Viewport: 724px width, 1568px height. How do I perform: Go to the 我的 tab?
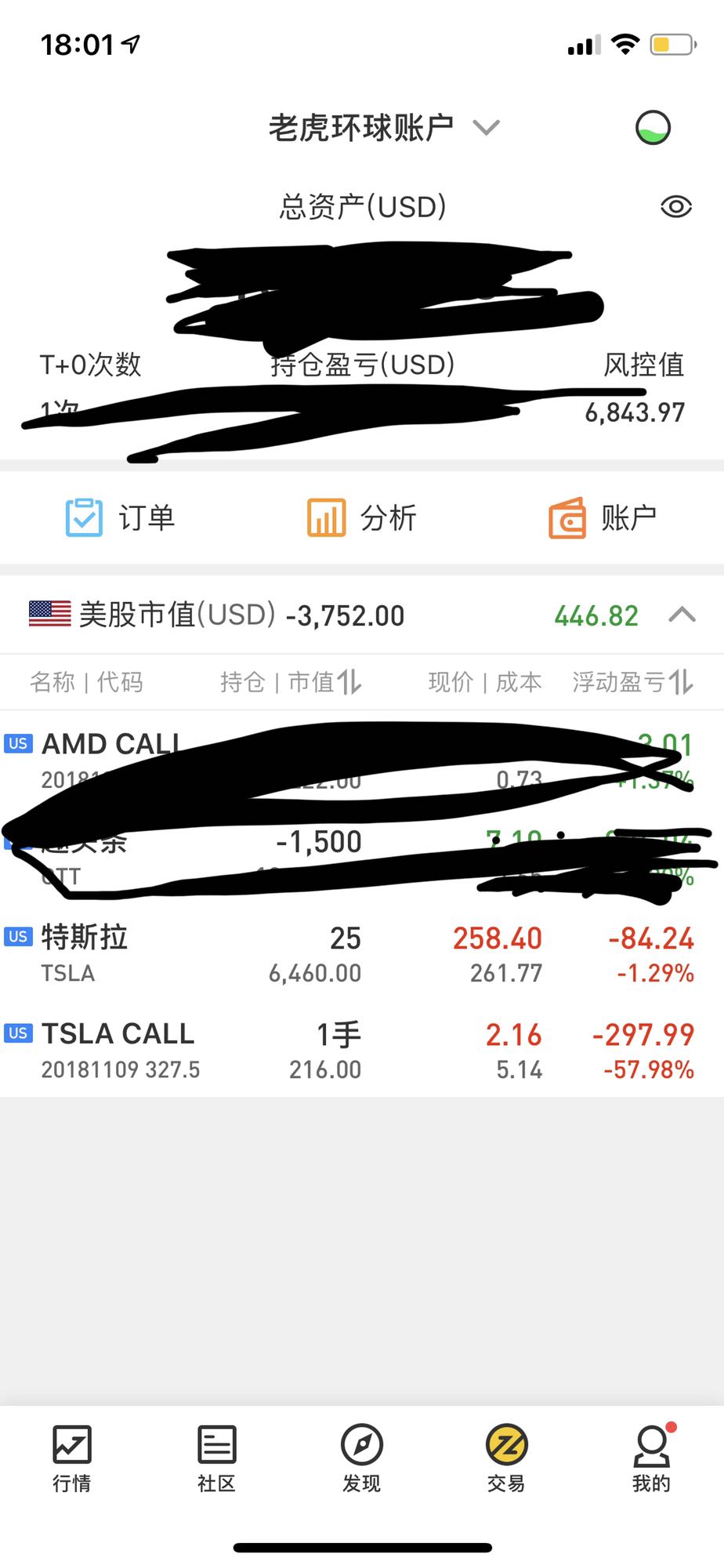pyautogui.click(x=651, y=1458)
